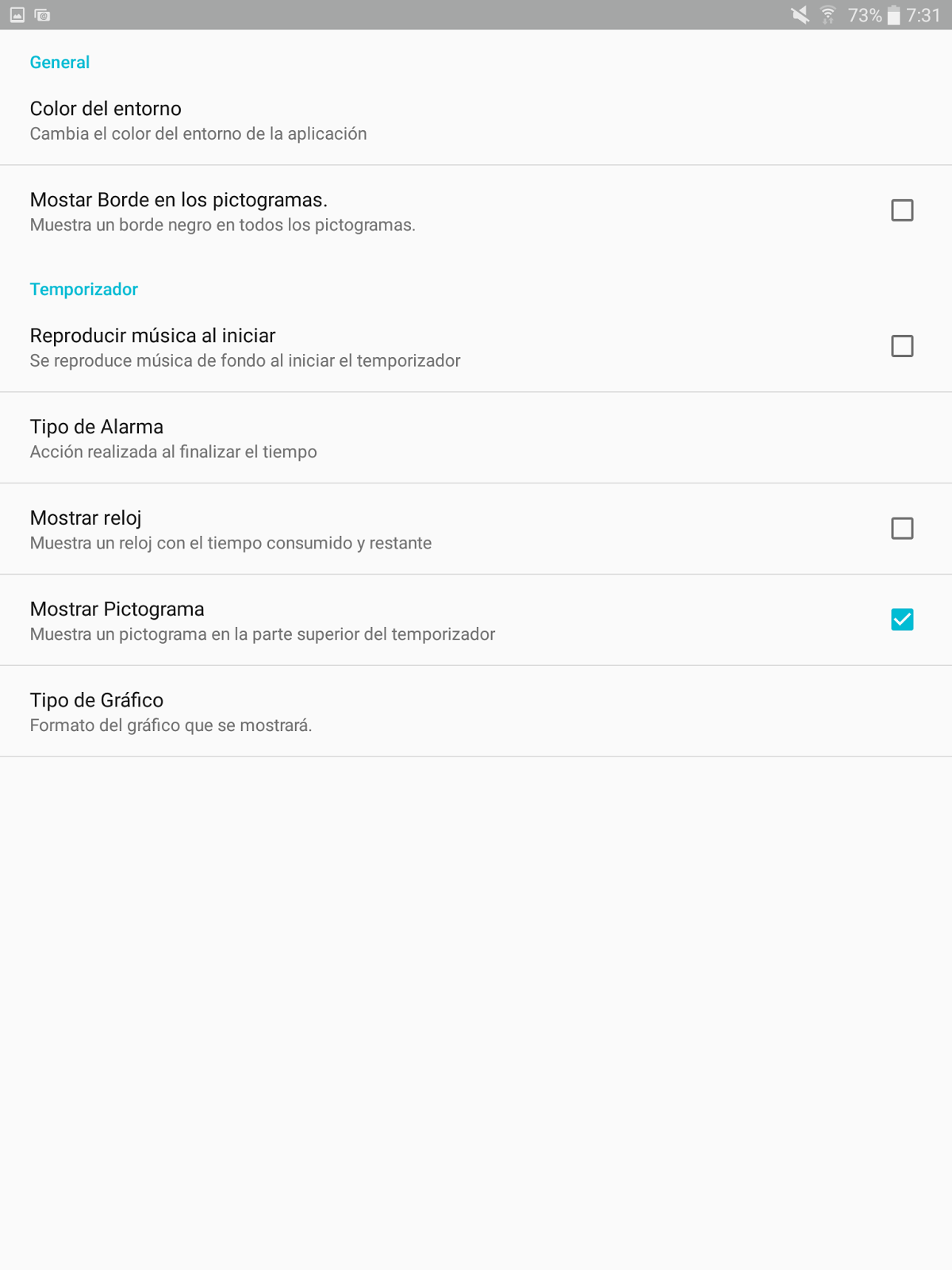The image size is (952, 1270).
Task: Uncheck Mostrar Pictograma
Action: (x=902, y=620)
